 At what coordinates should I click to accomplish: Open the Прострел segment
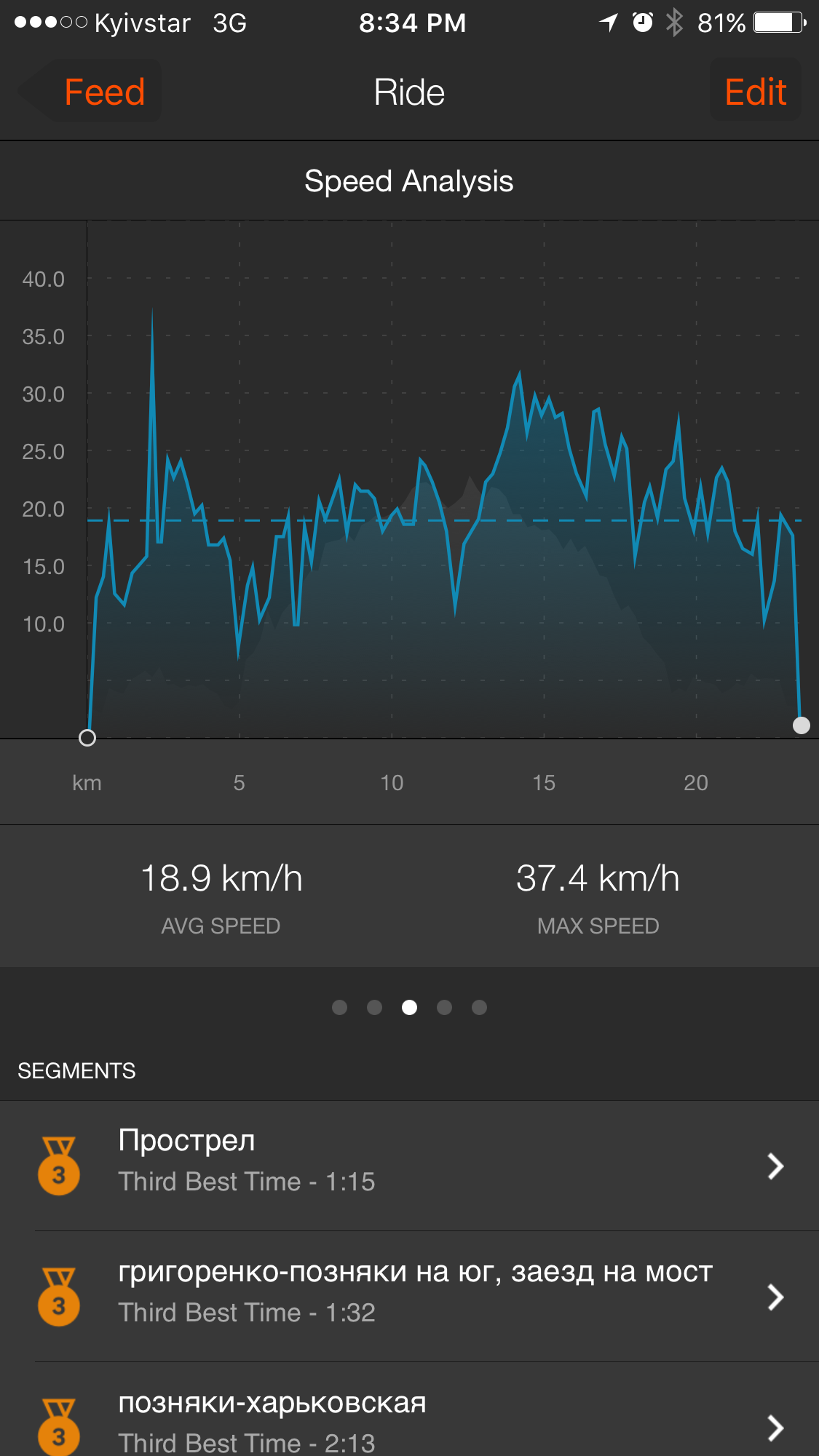(409, 1166)
